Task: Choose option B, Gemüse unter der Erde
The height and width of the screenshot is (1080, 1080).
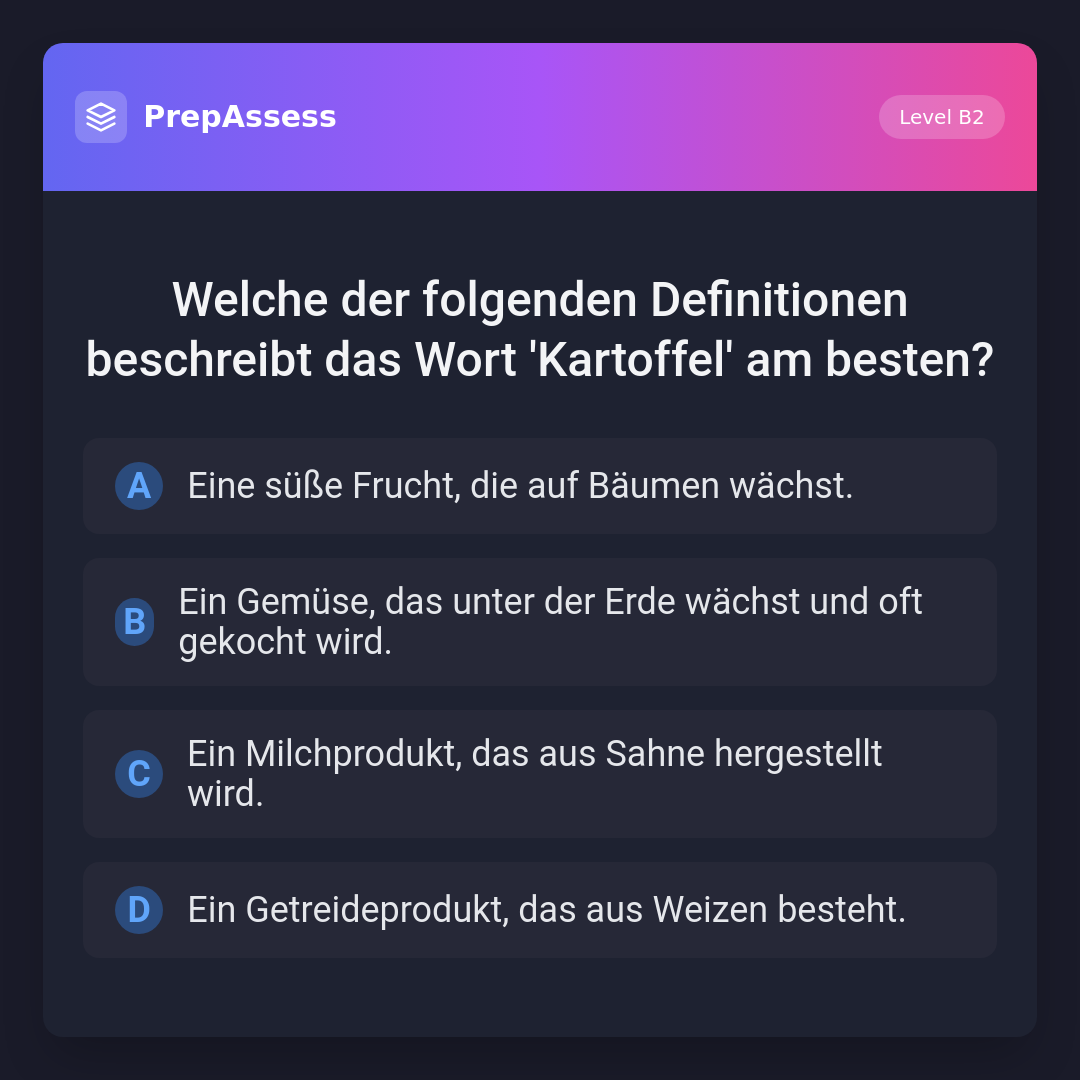Action: 540,622
